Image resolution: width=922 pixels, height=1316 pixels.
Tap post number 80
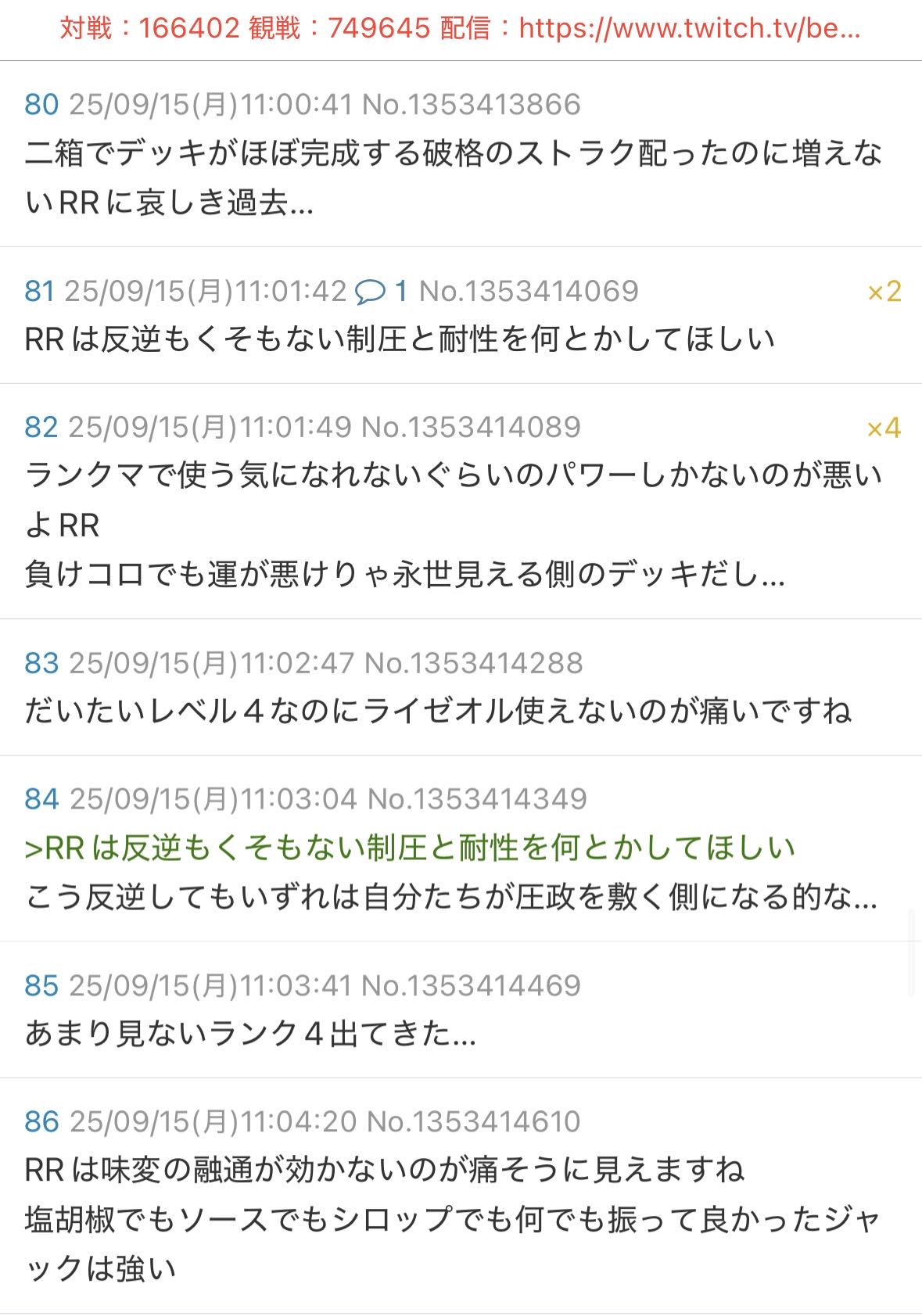tap(41, 104)
